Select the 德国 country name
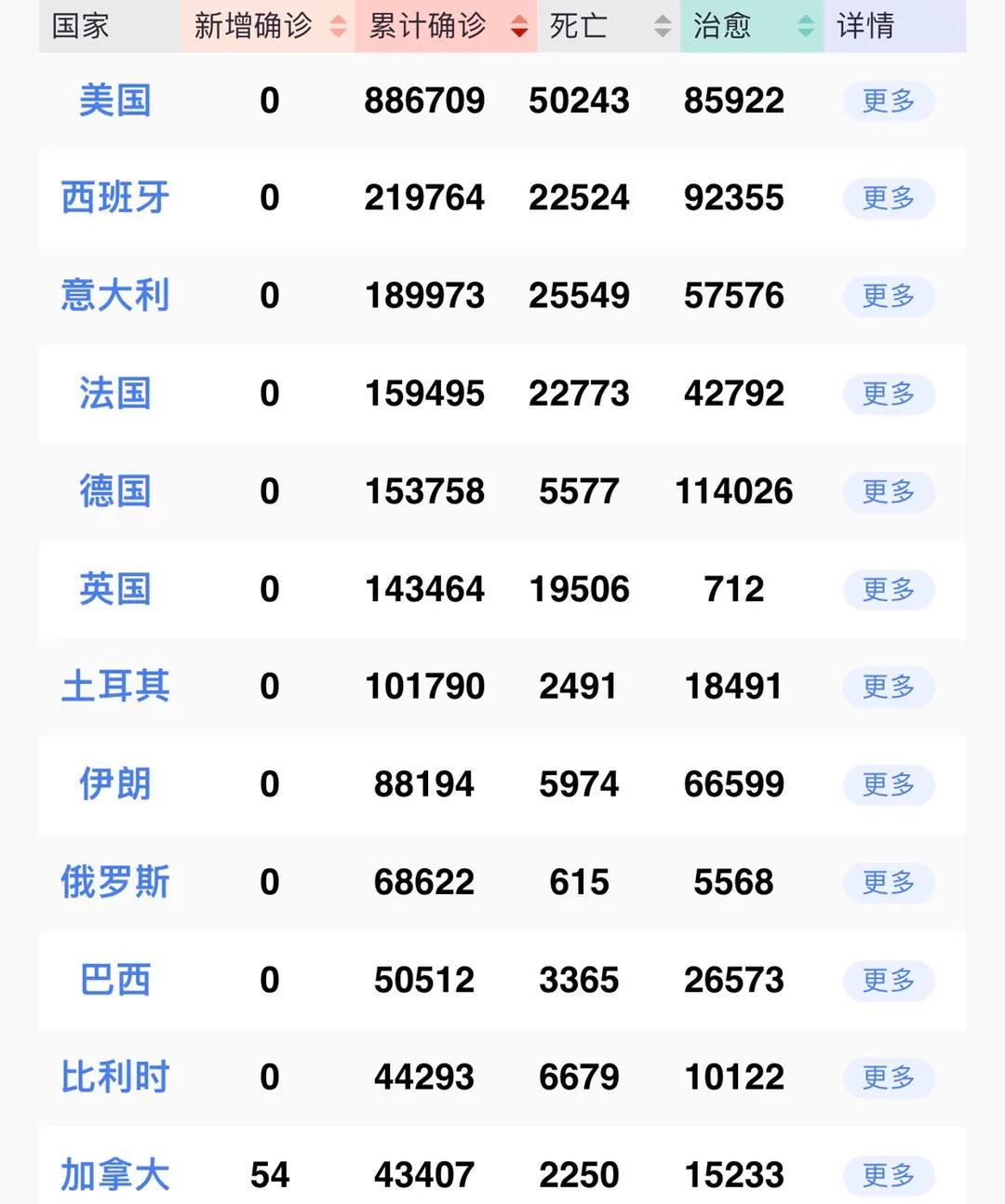The height and width of the screenshot is (1204, 1005). 115,491
